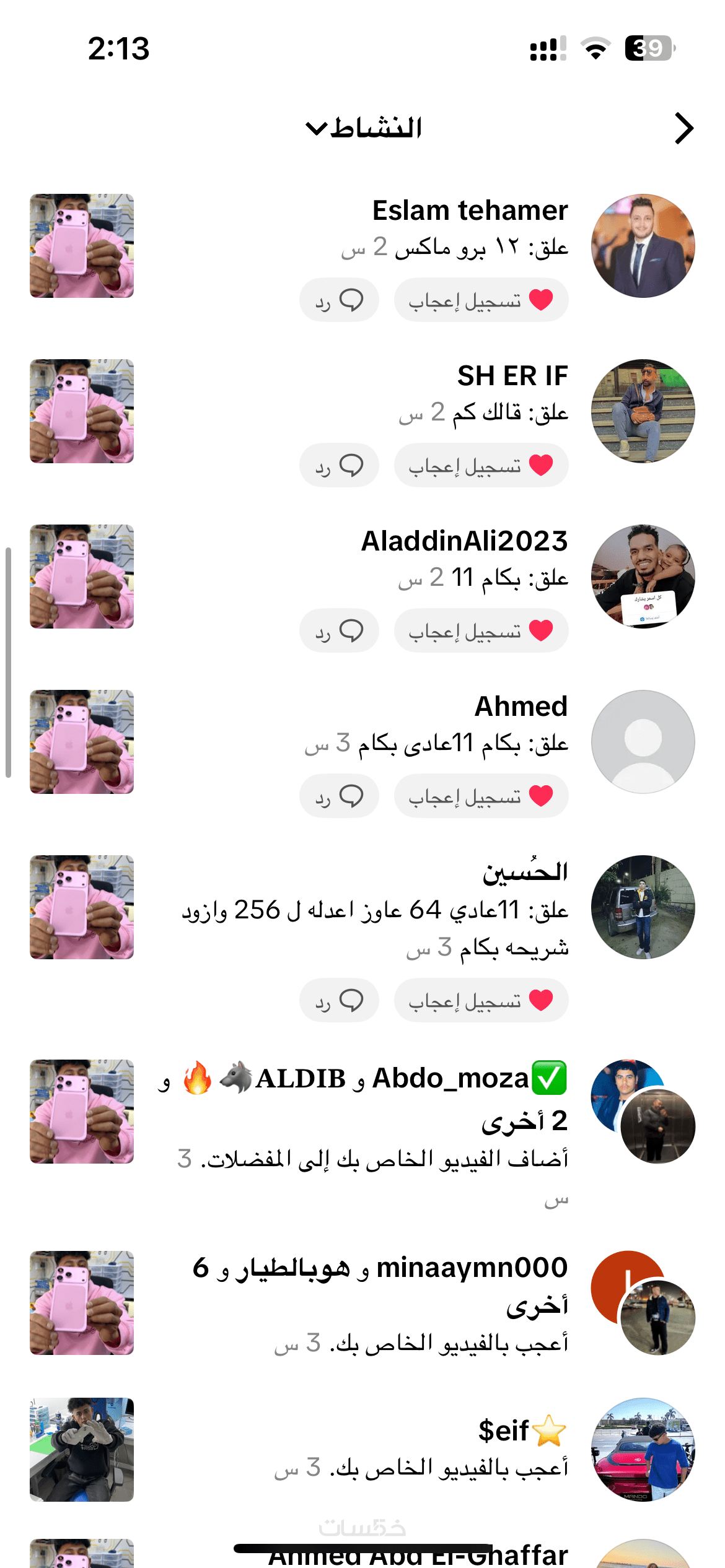Like الحسين's comment

pyautogui.click(x=481, y=1001)
